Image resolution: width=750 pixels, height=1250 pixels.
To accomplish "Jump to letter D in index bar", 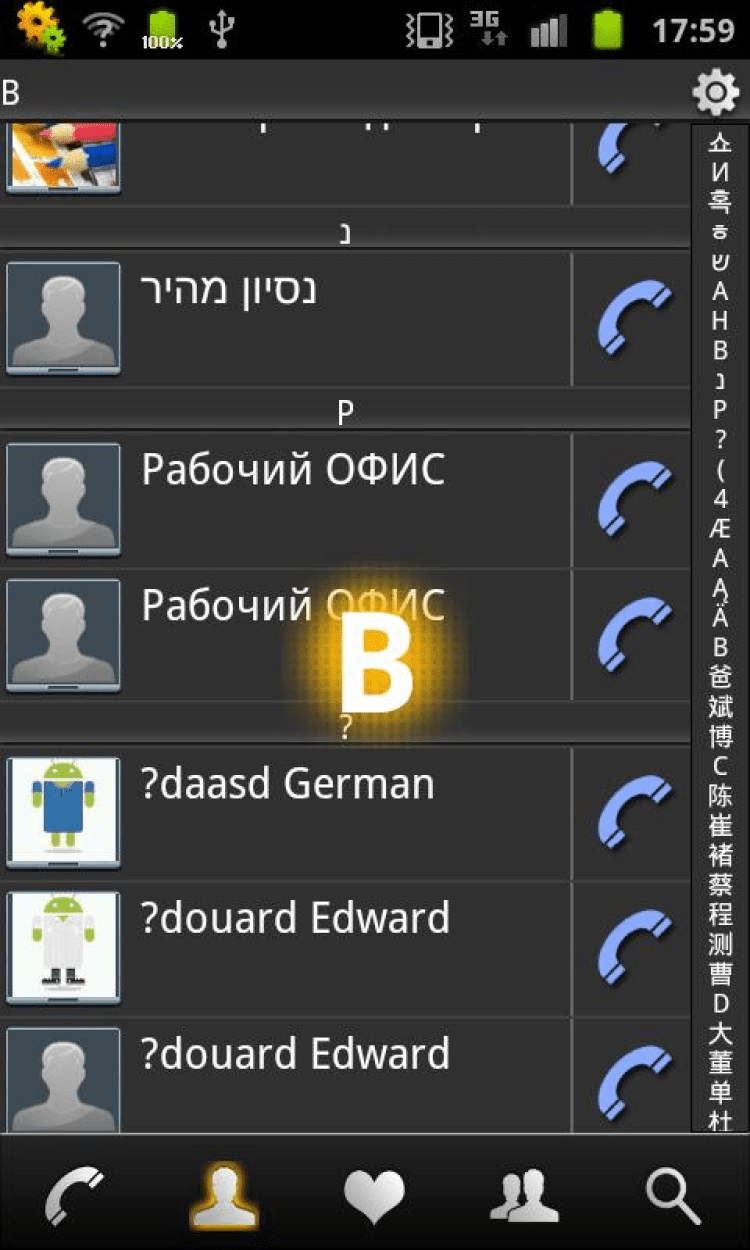I will pos(720,1003).
